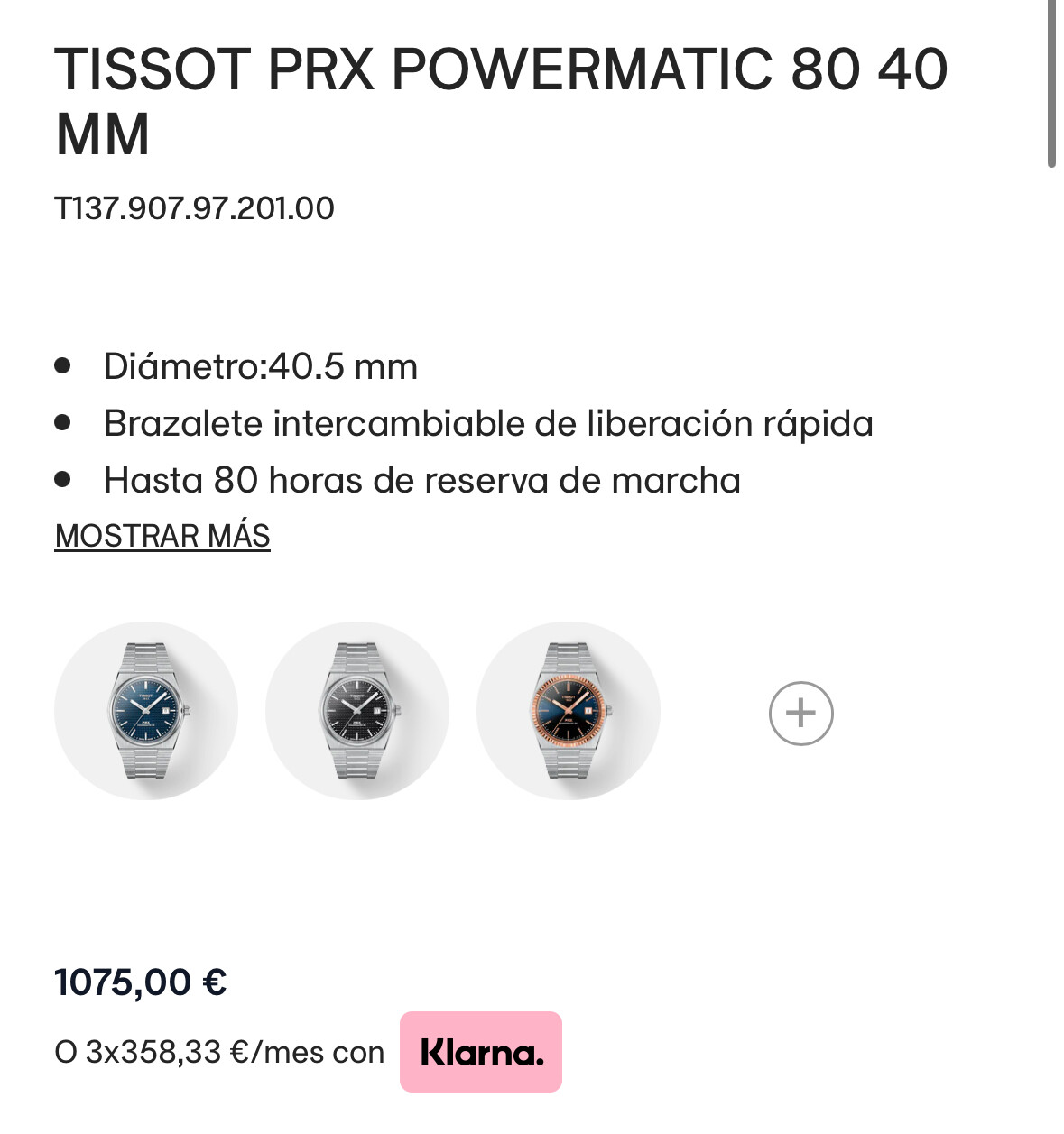1064x1134 pixels.
Task: Show more watch variants with plus icon
Action: (x=800, y=714)
